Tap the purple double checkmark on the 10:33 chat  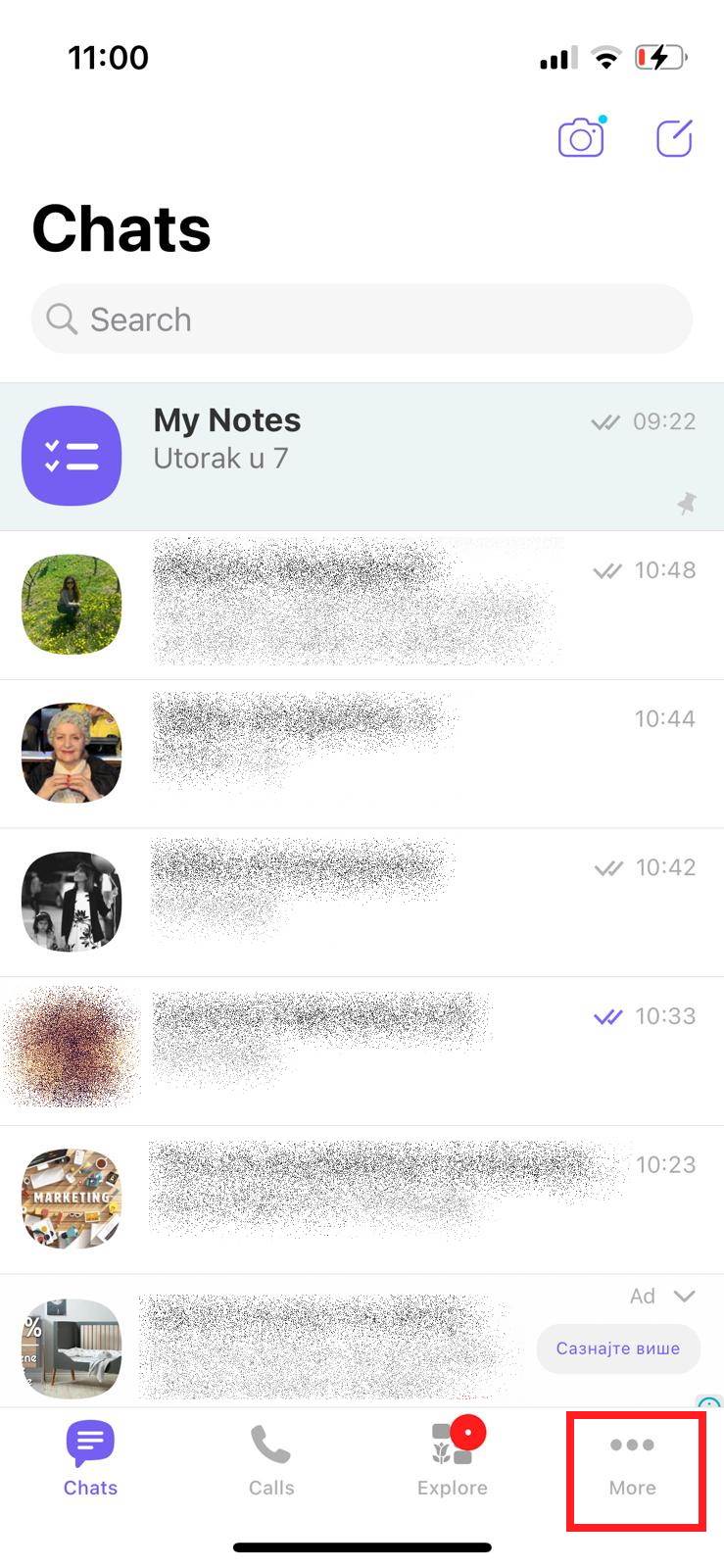click(607, 1016)
